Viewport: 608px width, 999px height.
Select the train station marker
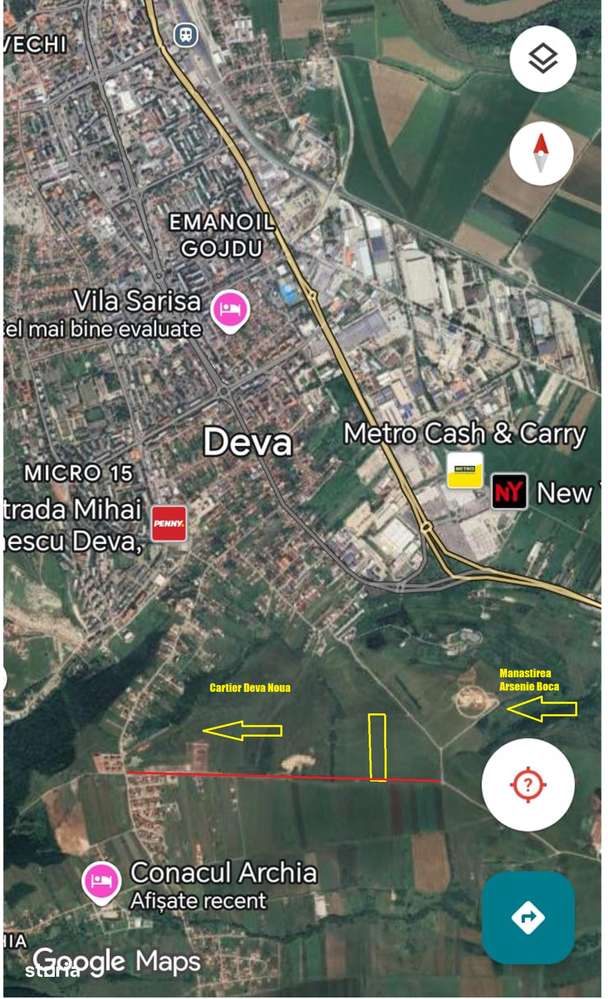point(185,34)
